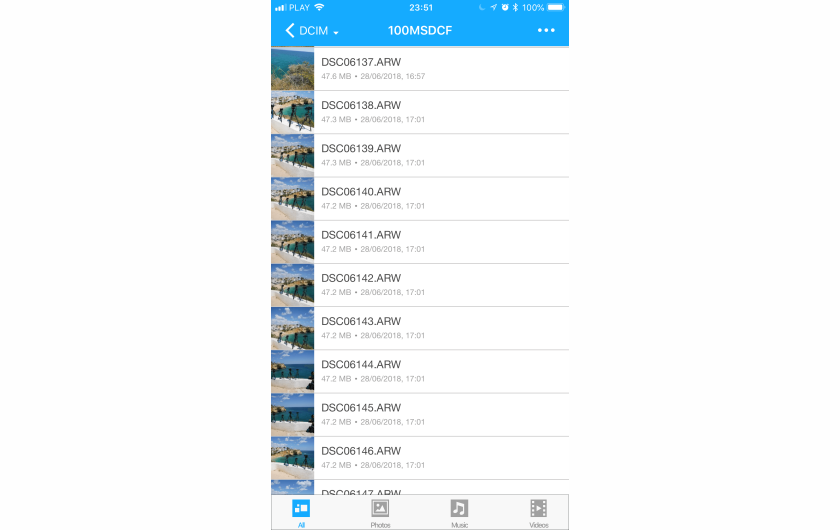View the DSC06146.ARW file
This screenshot has width=840, height=530.
tap(420, 457)
